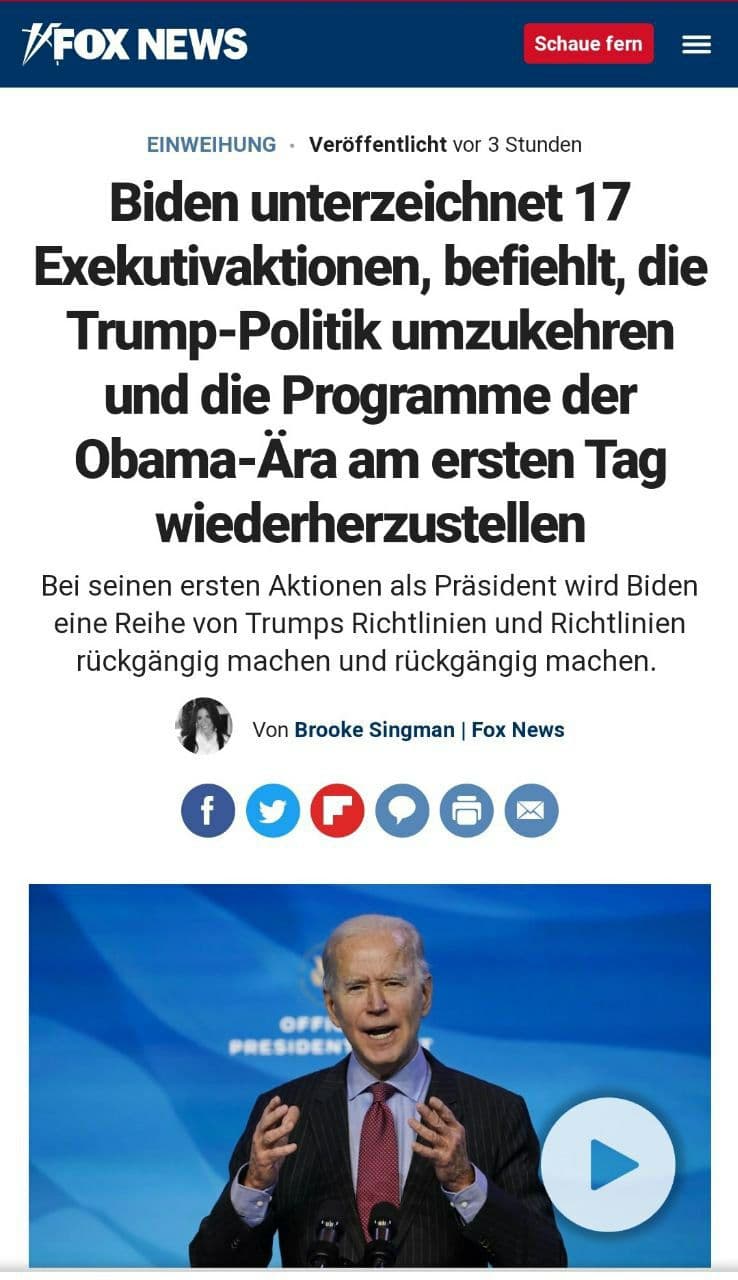Play the Biden video
The image size is (738, 1280).
(x=608, y=1164)
